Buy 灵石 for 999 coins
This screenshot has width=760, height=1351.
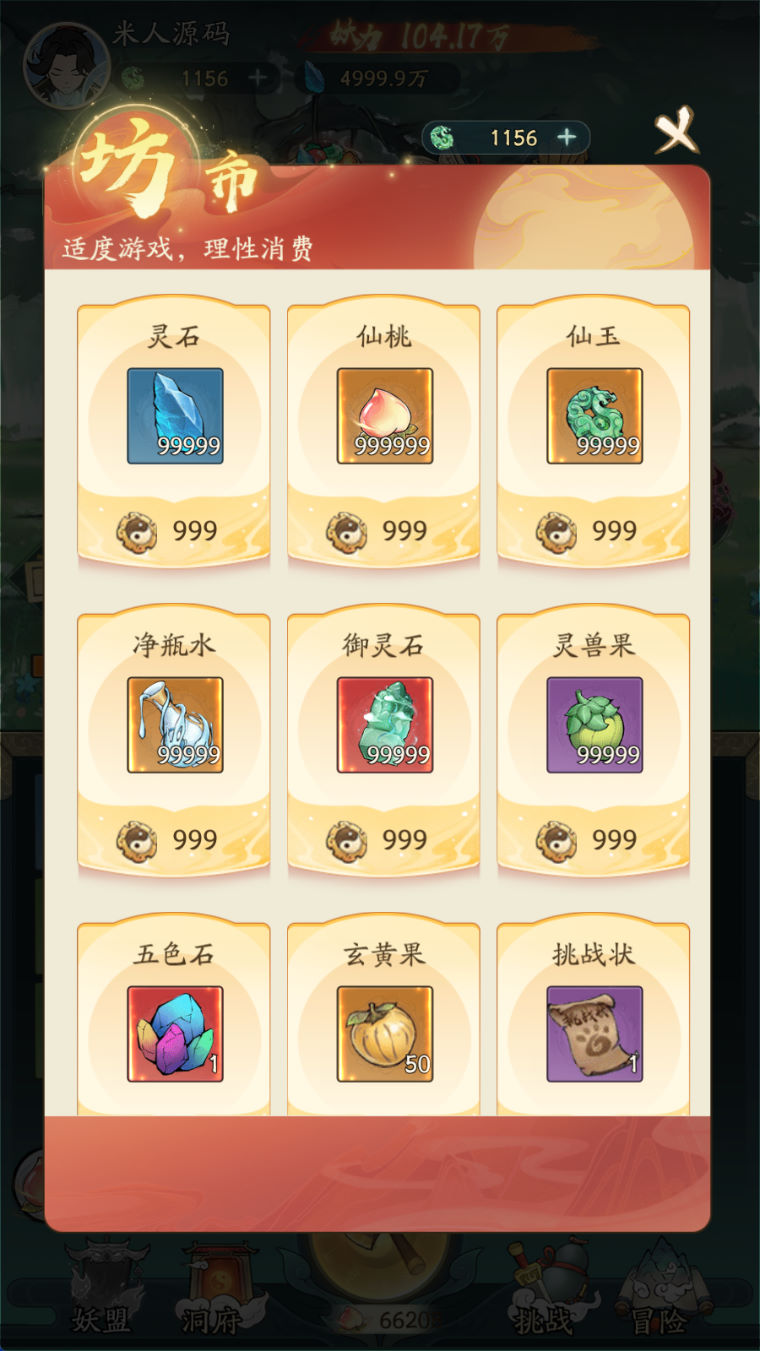174,530
